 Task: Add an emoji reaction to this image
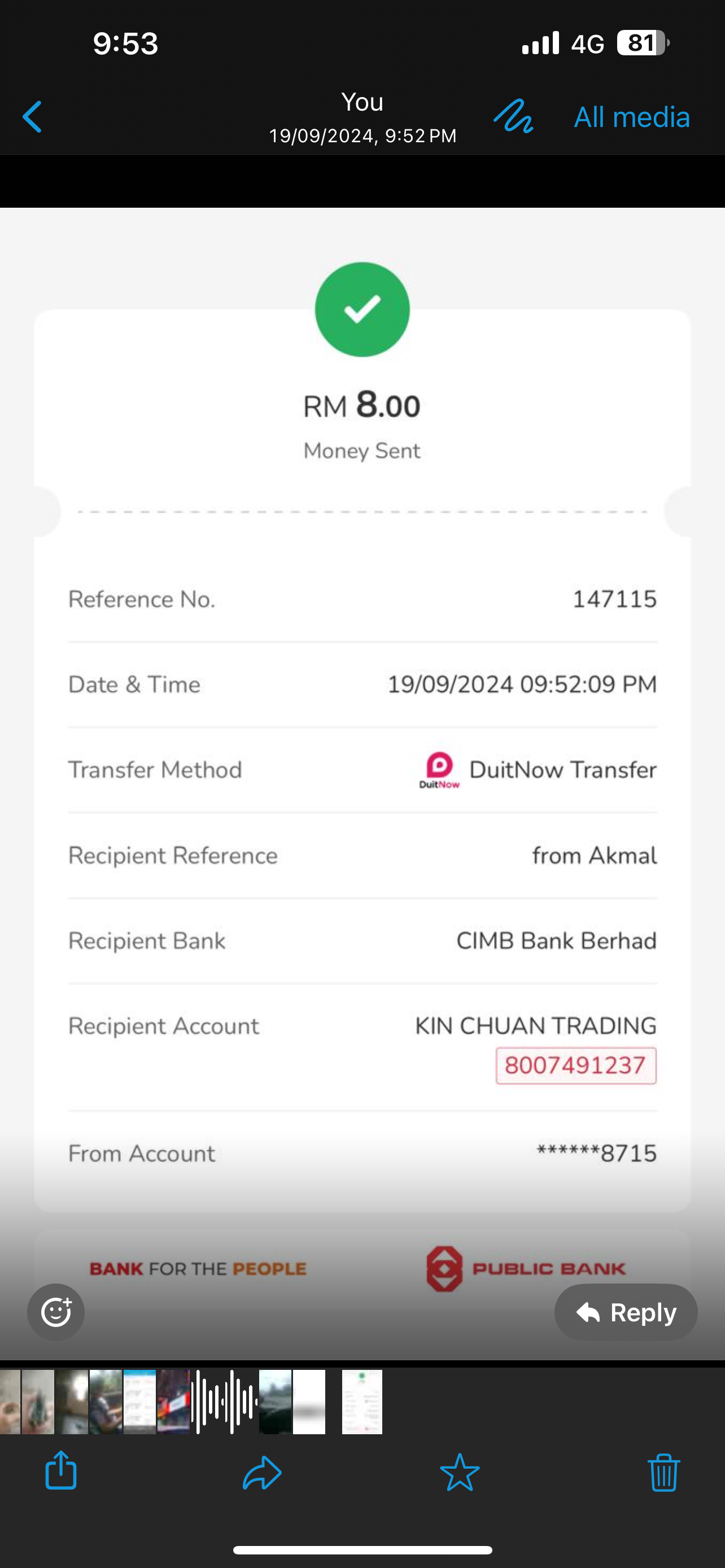click(56, 1312)
